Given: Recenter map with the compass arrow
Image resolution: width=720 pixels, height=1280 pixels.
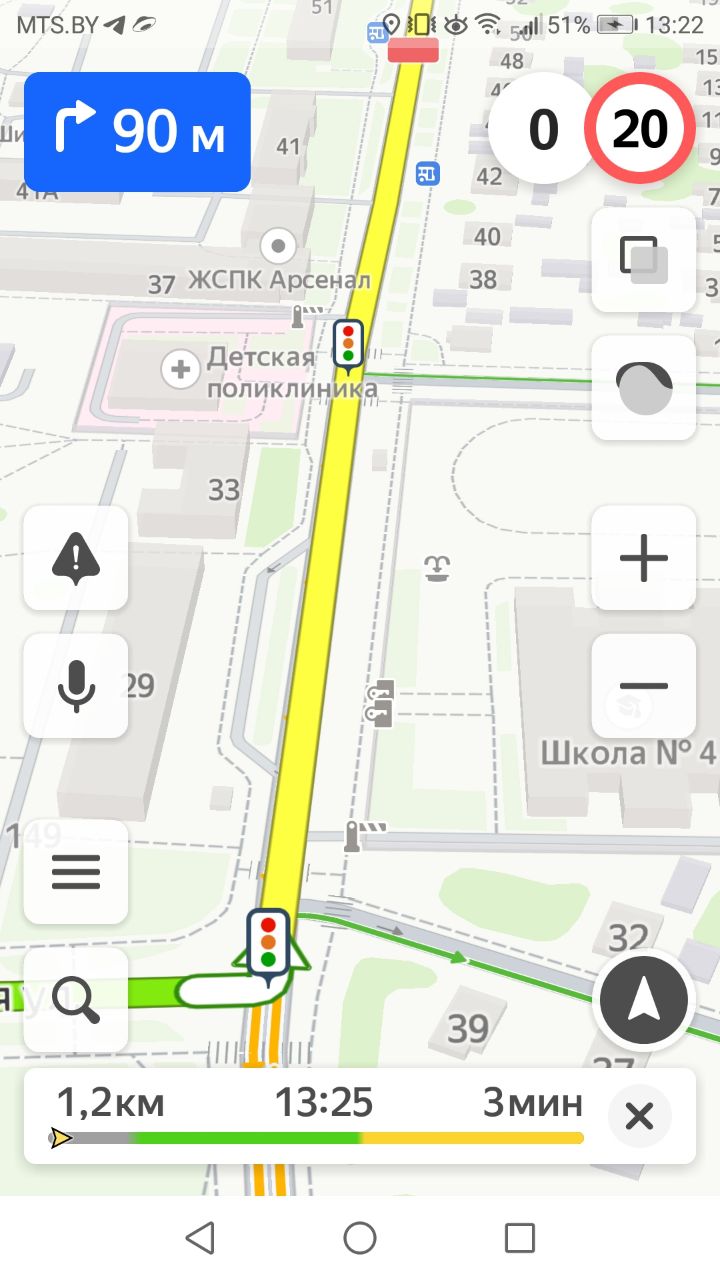Looking at the screenshot, I should point(644,1000).
